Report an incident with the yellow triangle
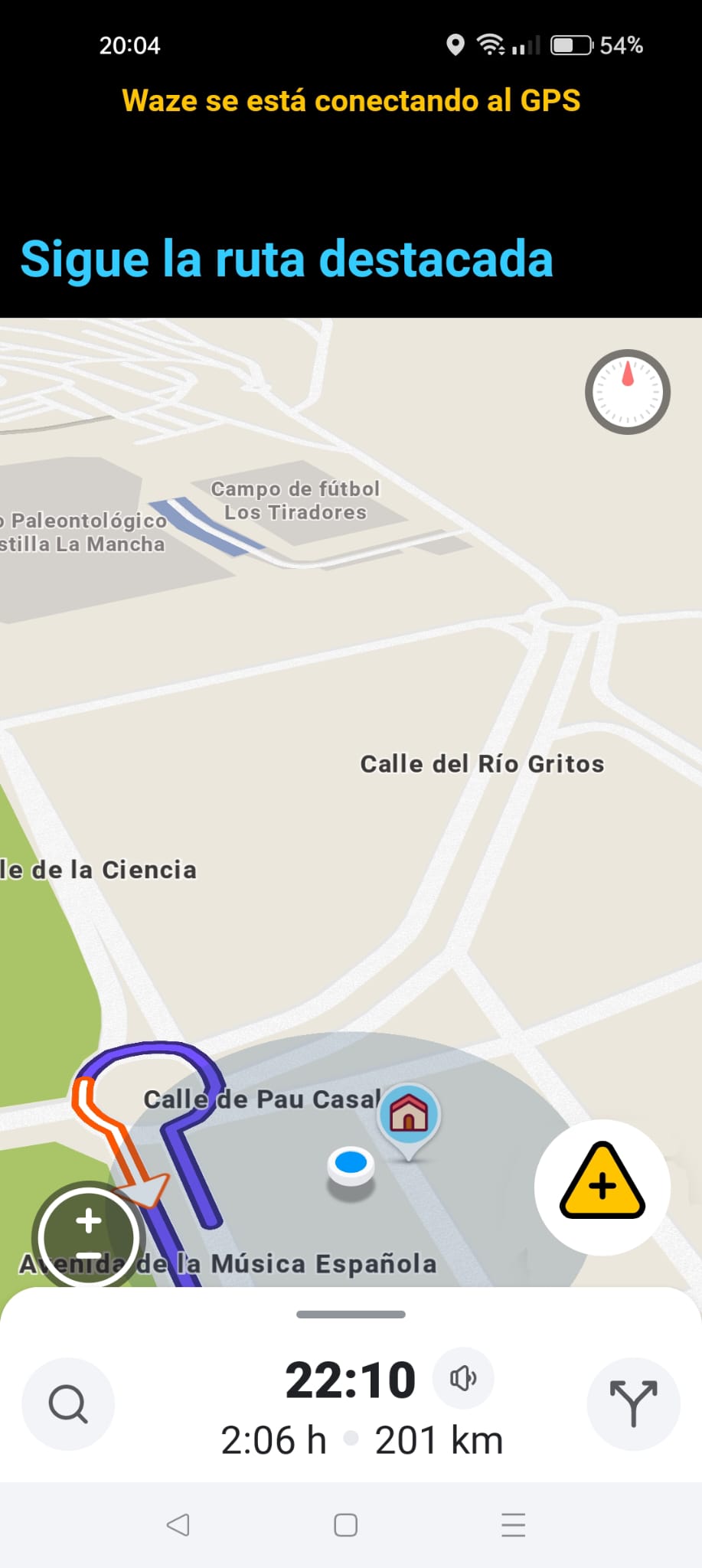 point(602,1186)
